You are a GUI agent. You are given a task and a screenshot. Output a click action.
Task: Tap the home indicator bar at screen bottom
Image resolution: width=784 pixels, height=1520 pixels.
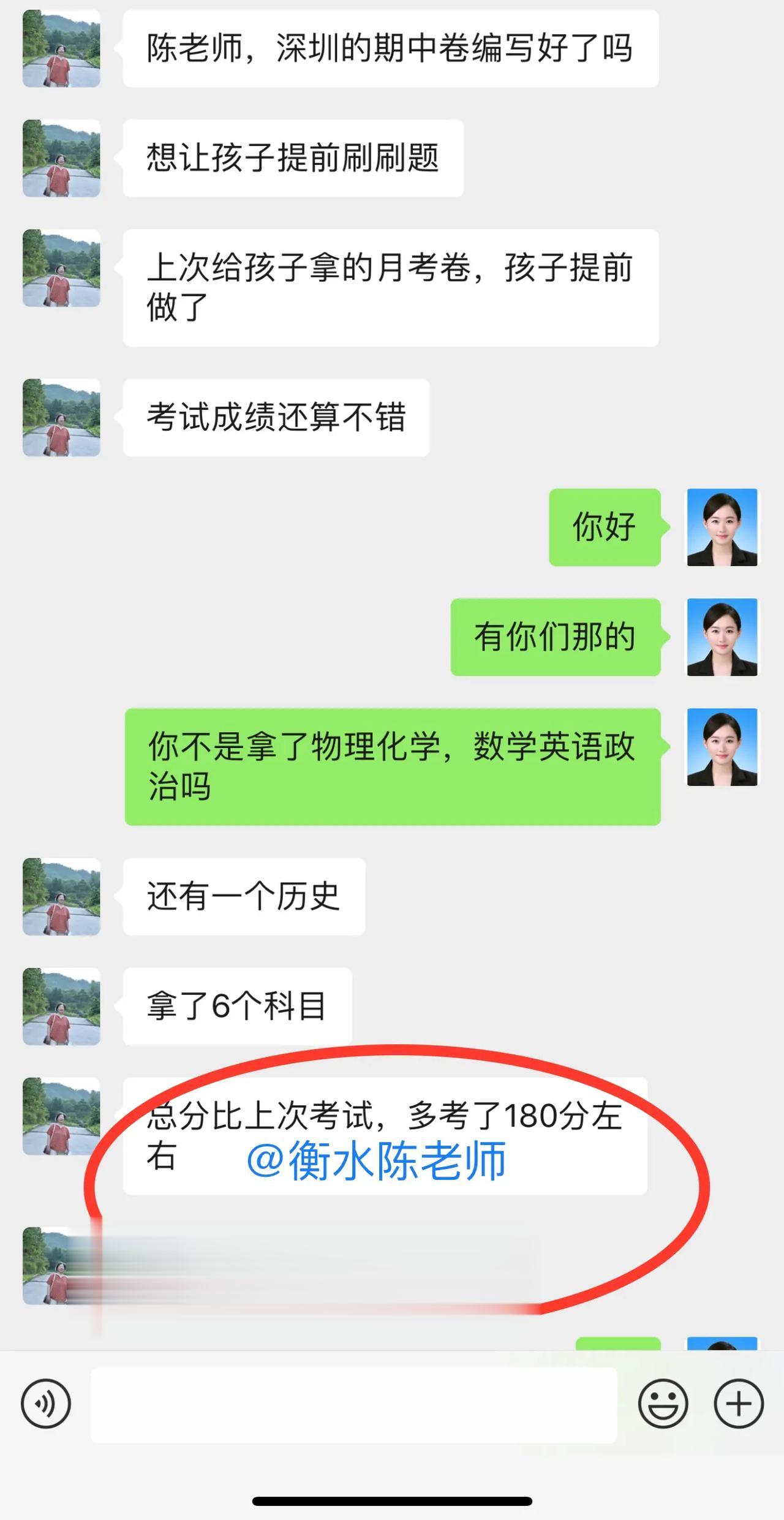tap(392, 1501)
